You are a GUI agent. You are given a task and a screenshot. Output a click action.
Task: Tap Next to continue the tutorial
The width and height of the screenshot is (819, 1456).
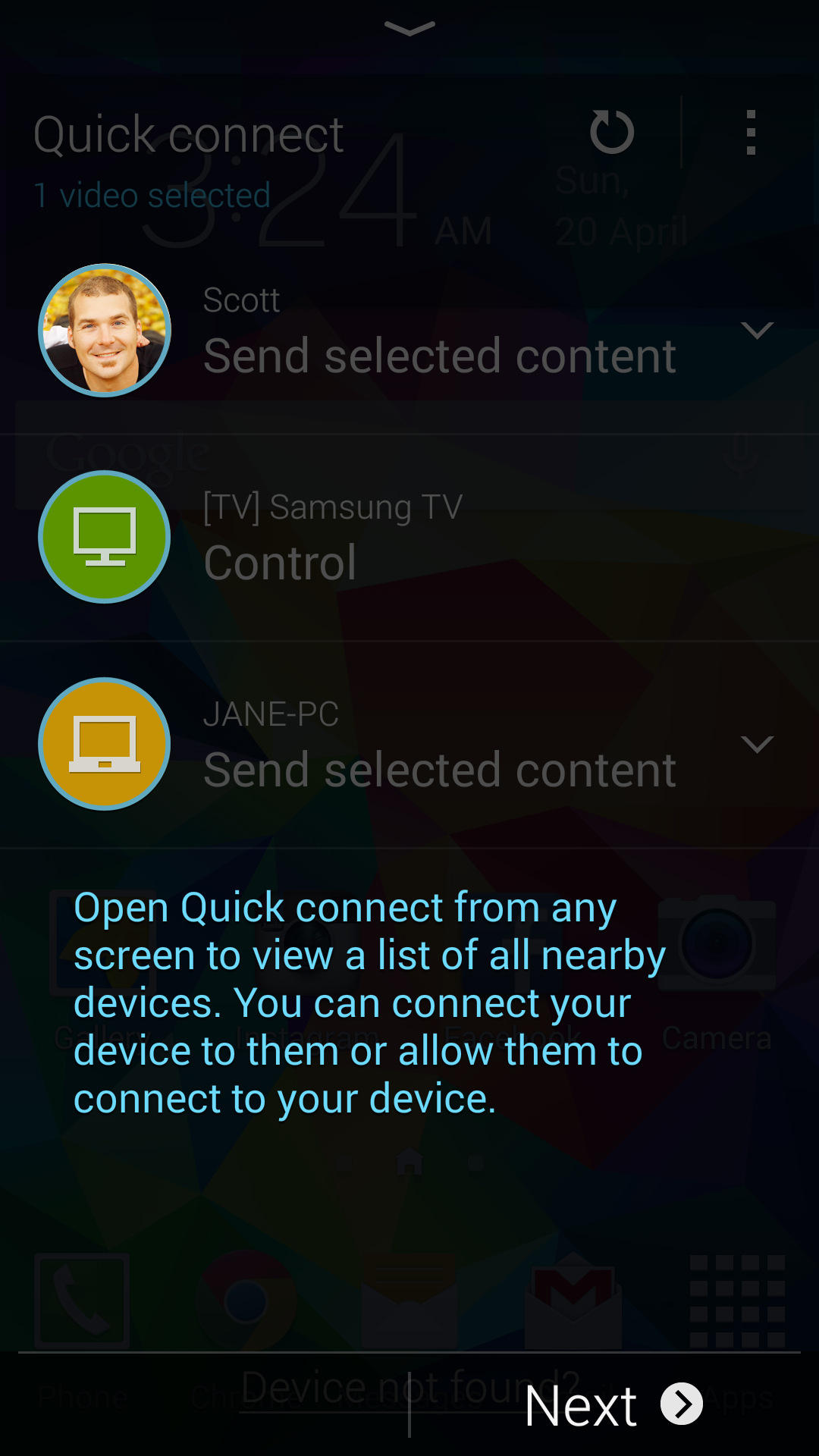tap(613, 1405)
